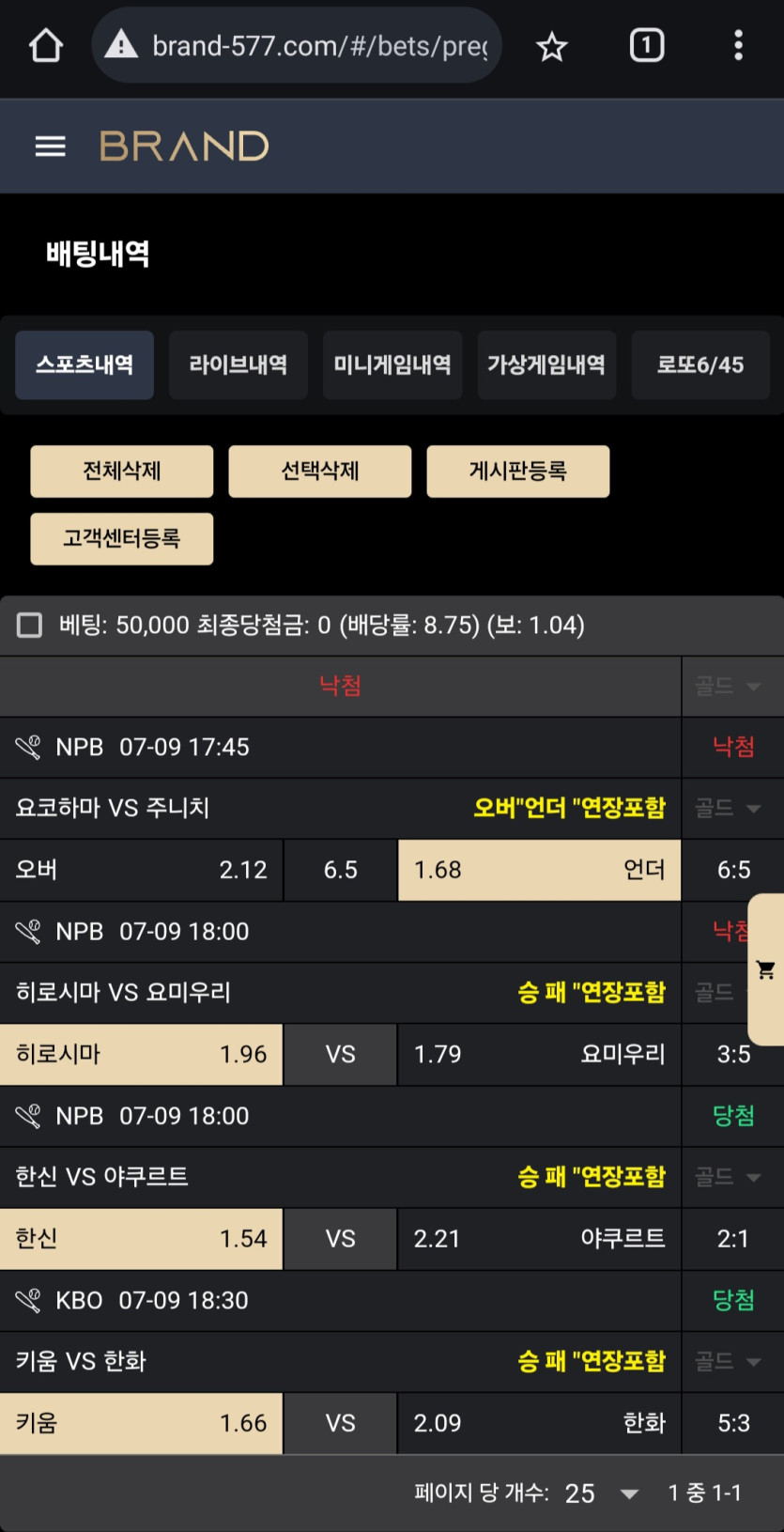
Task: Expand the 골드 dropdown in the 키움 VS 한화 row
Action: 731,1361
